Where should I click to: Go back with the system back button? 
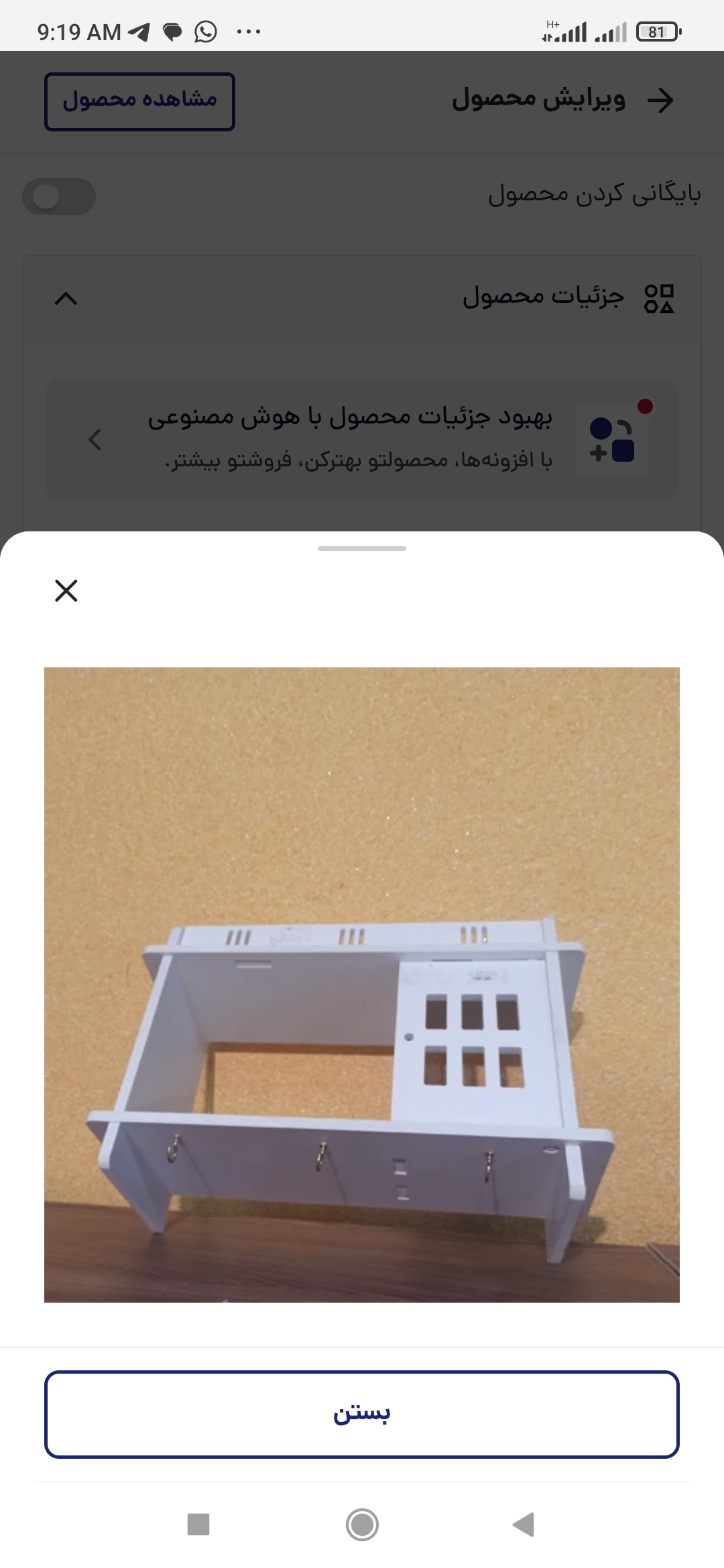524,1524
